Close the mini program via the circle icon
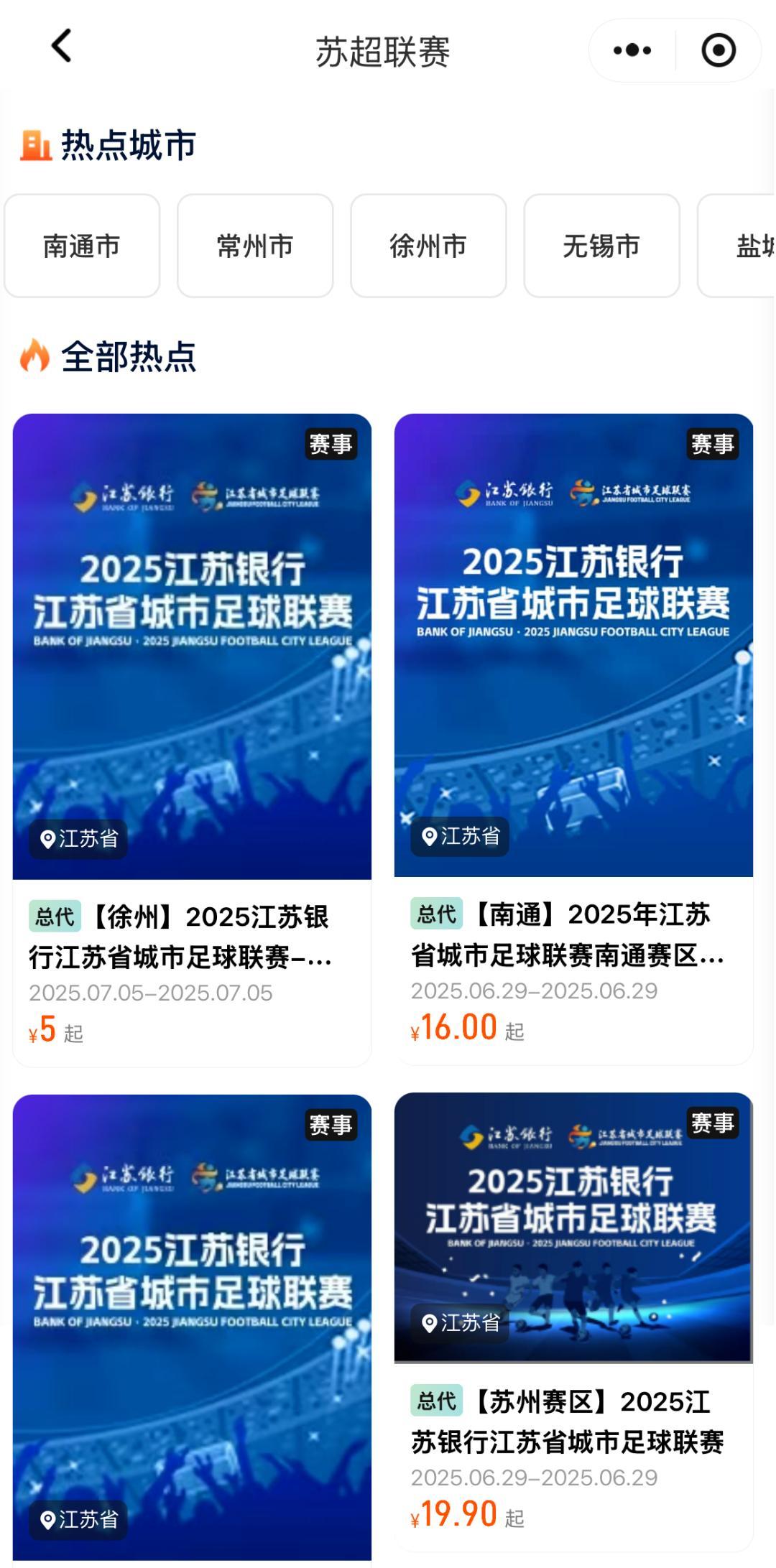776x1568 pixels. pos(718,50)
